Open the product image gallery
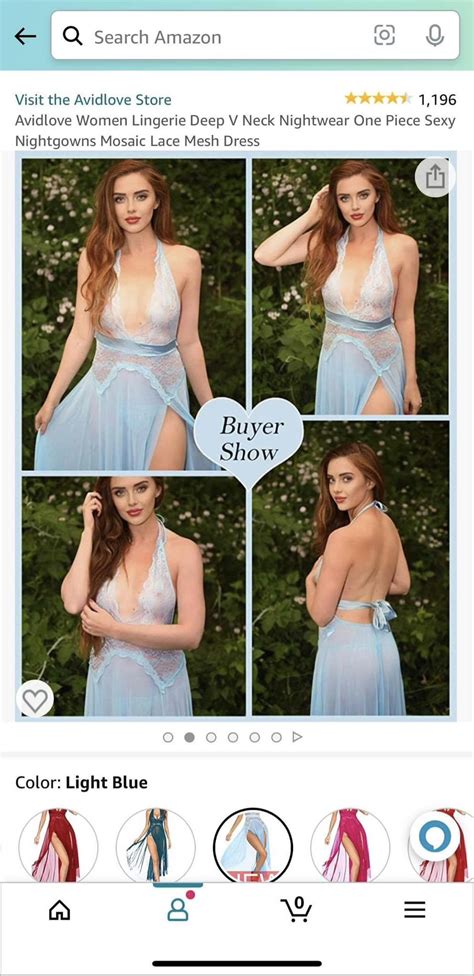474x976 pixels. click(x=236, y=436)
